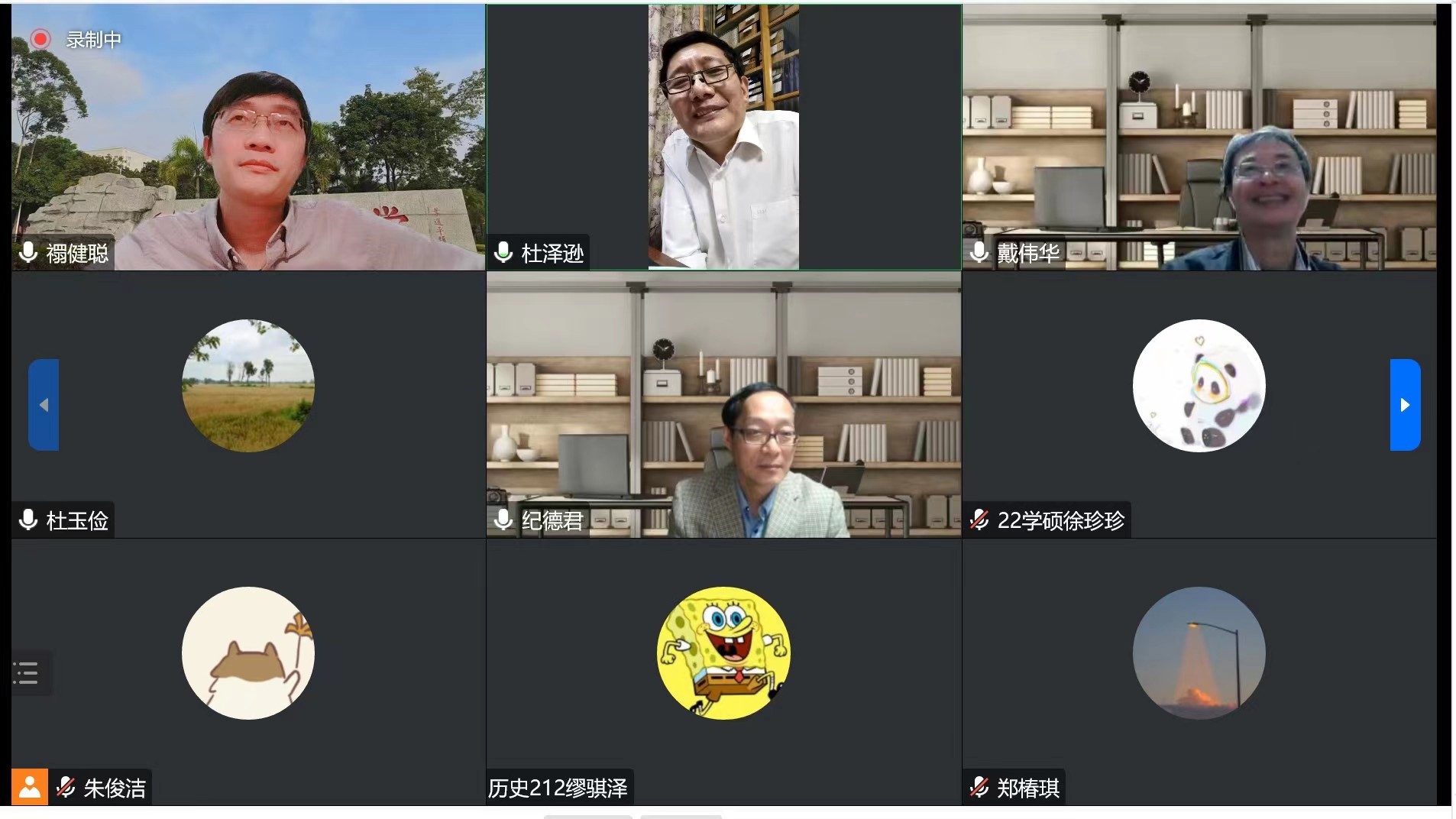This screenshot has width=1456, height=819.
Task: Select 杜玉俭's participant tile
Action: [x=248, y=405]
